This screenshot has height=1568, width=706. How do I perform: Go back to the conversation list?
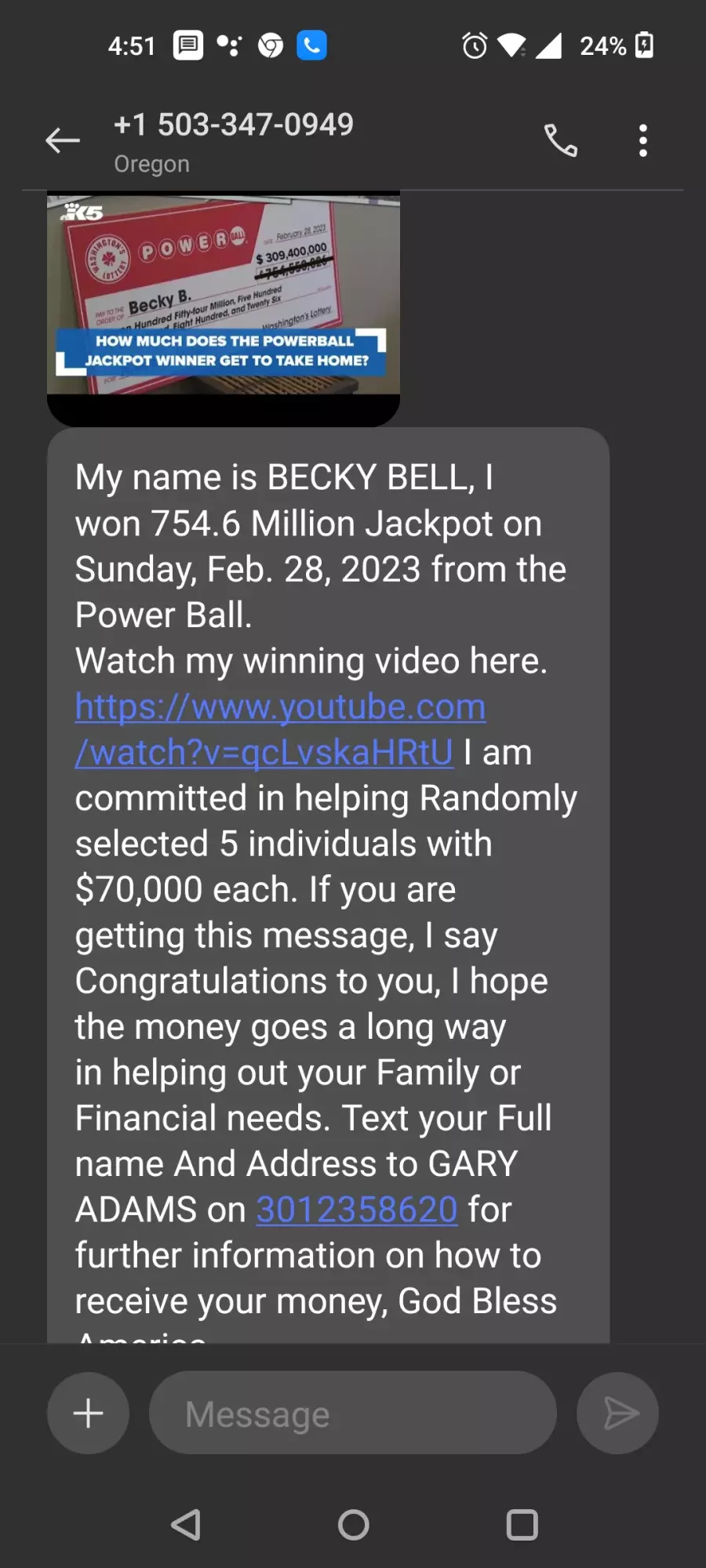tap(63, 141)
